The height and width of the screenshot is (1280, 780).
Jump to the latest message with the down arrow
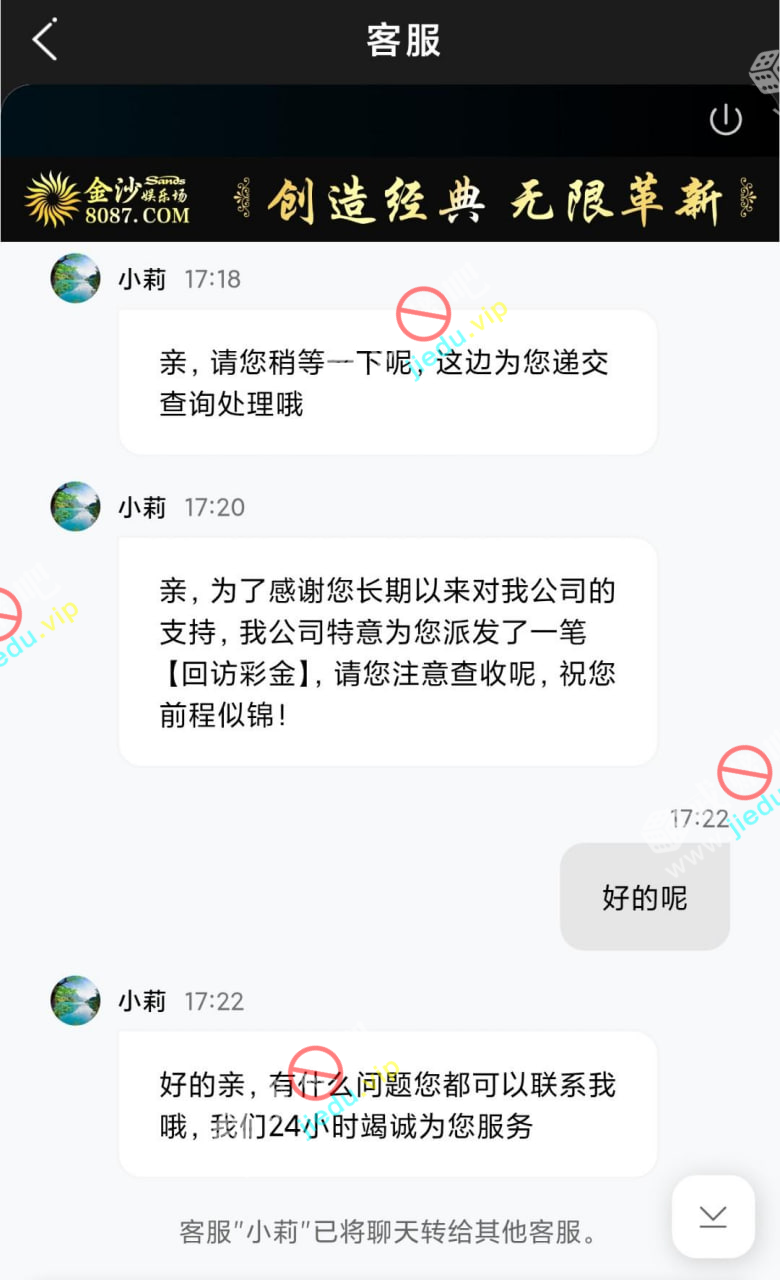tap(713, 1216)
